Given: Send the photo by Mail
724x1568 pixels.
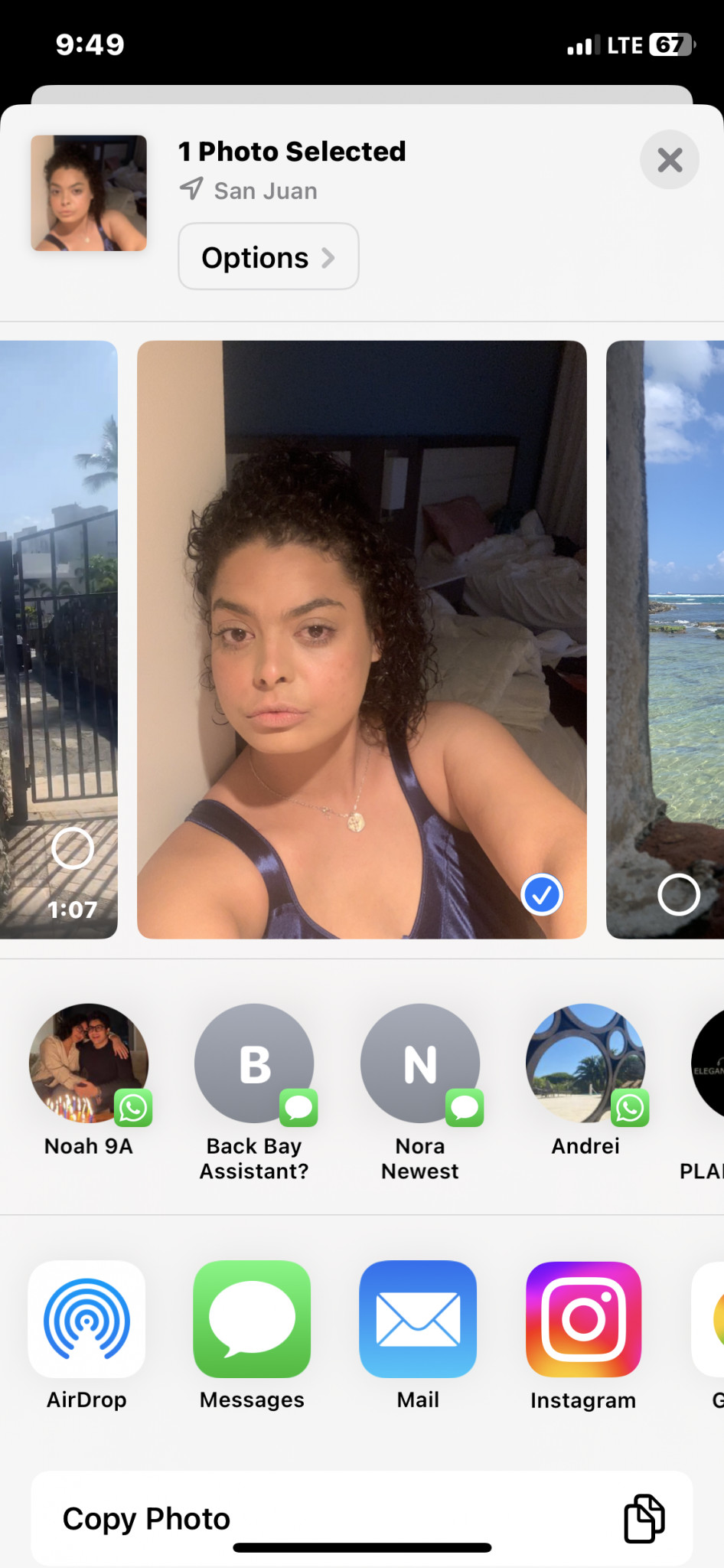Looking at the screenshot, I should point(418,1319).
